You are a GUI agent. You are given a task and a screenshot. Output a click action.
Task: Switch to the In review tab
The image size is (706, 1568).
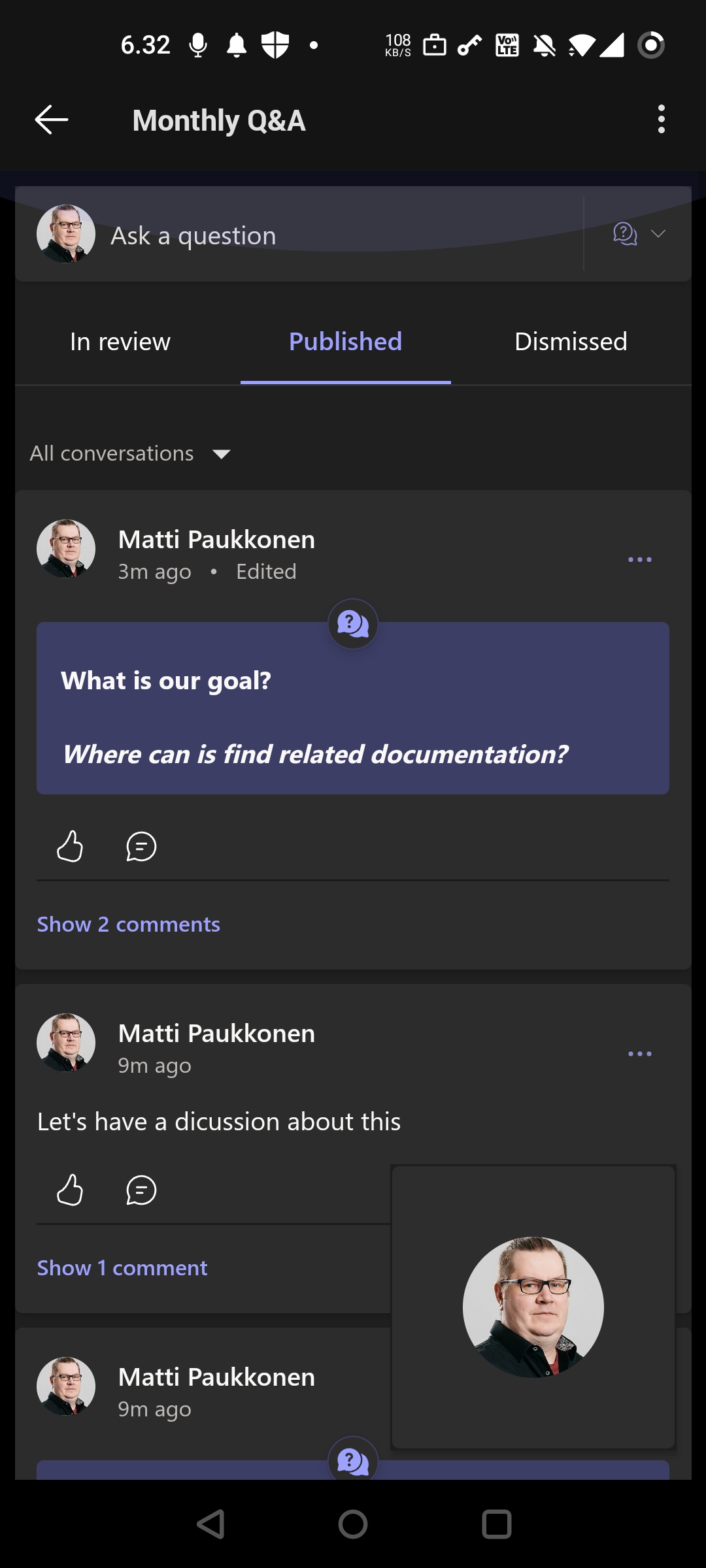click(x=120, y=341)
